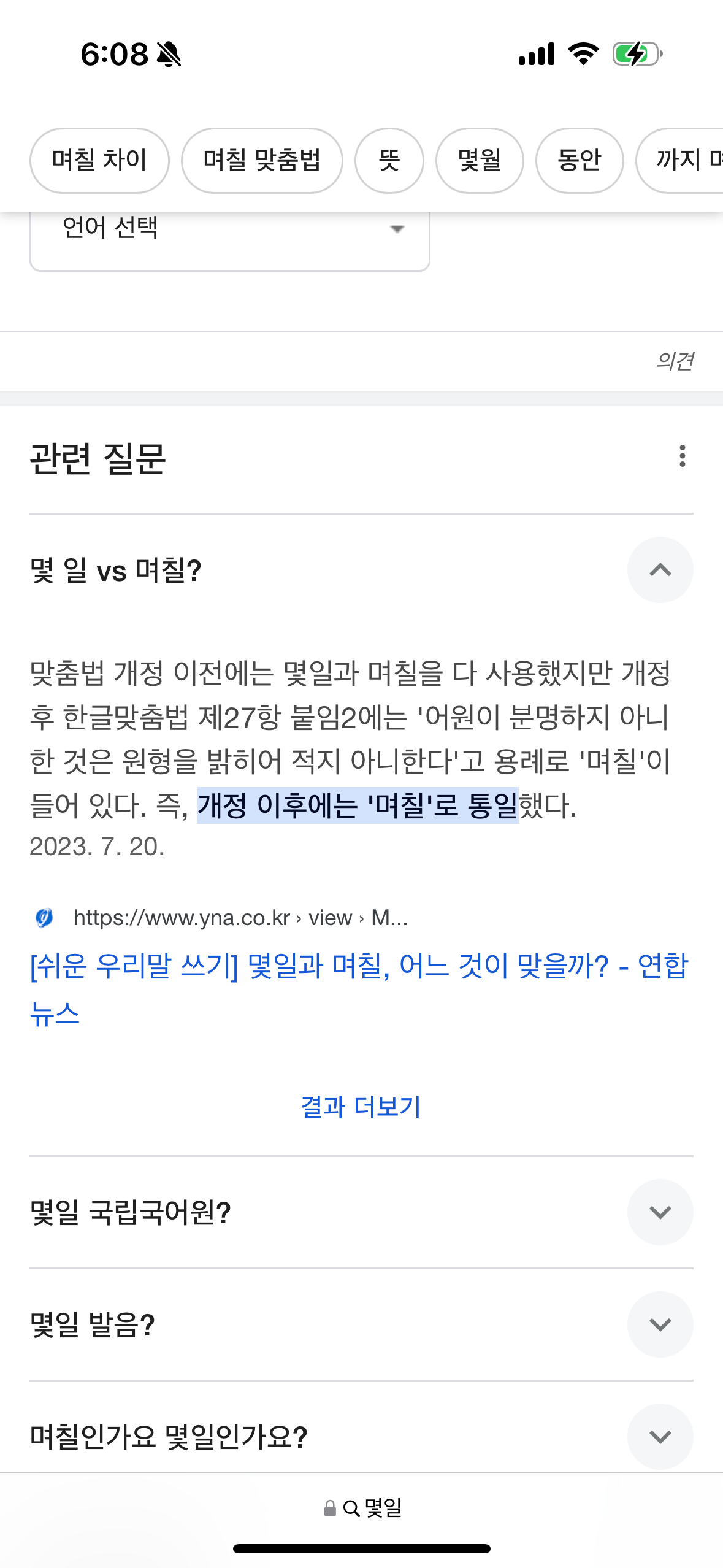Tap 결과 더보기 link
Image resolution: width=723 pixels, height=1568 pixels.
click(x=361, y=1107)
